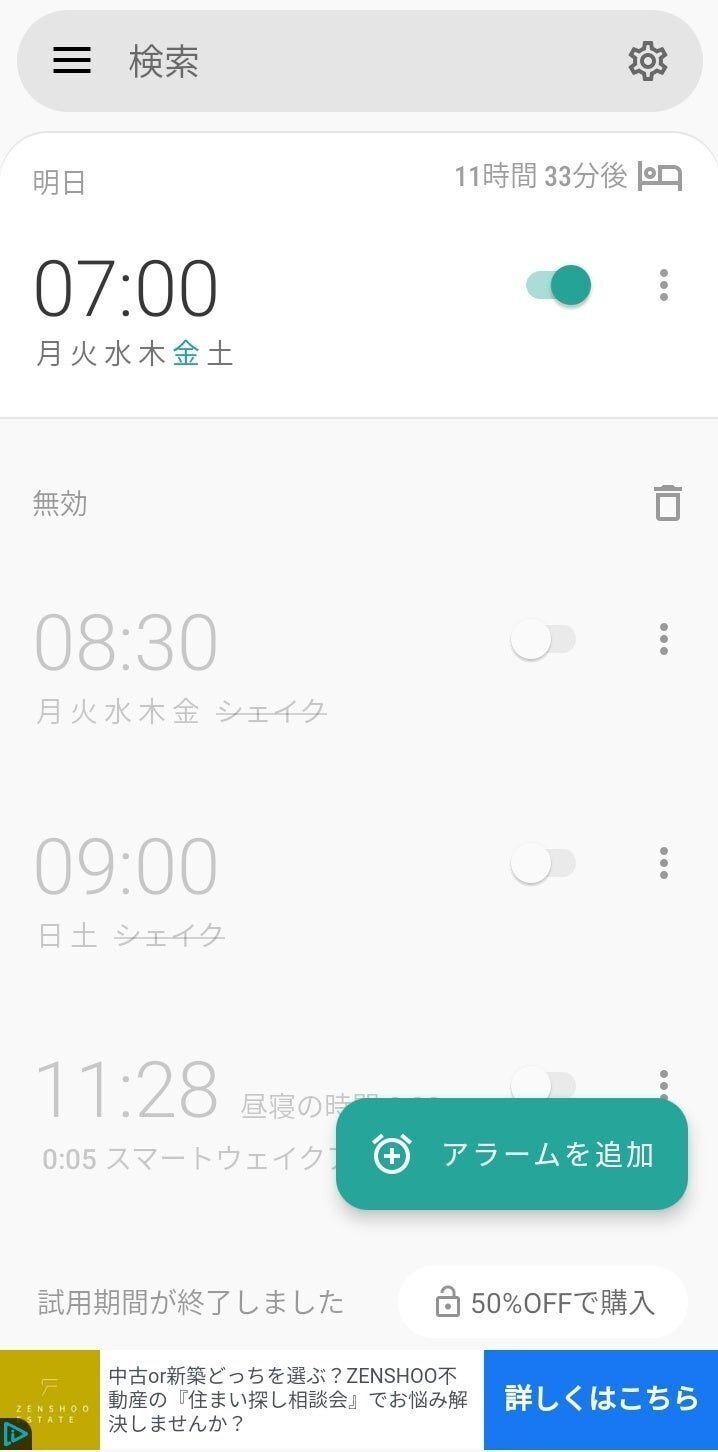Open the 08:30 alarm overflow menu
This screenshot has height=1452, width=718.
point(663,639)
